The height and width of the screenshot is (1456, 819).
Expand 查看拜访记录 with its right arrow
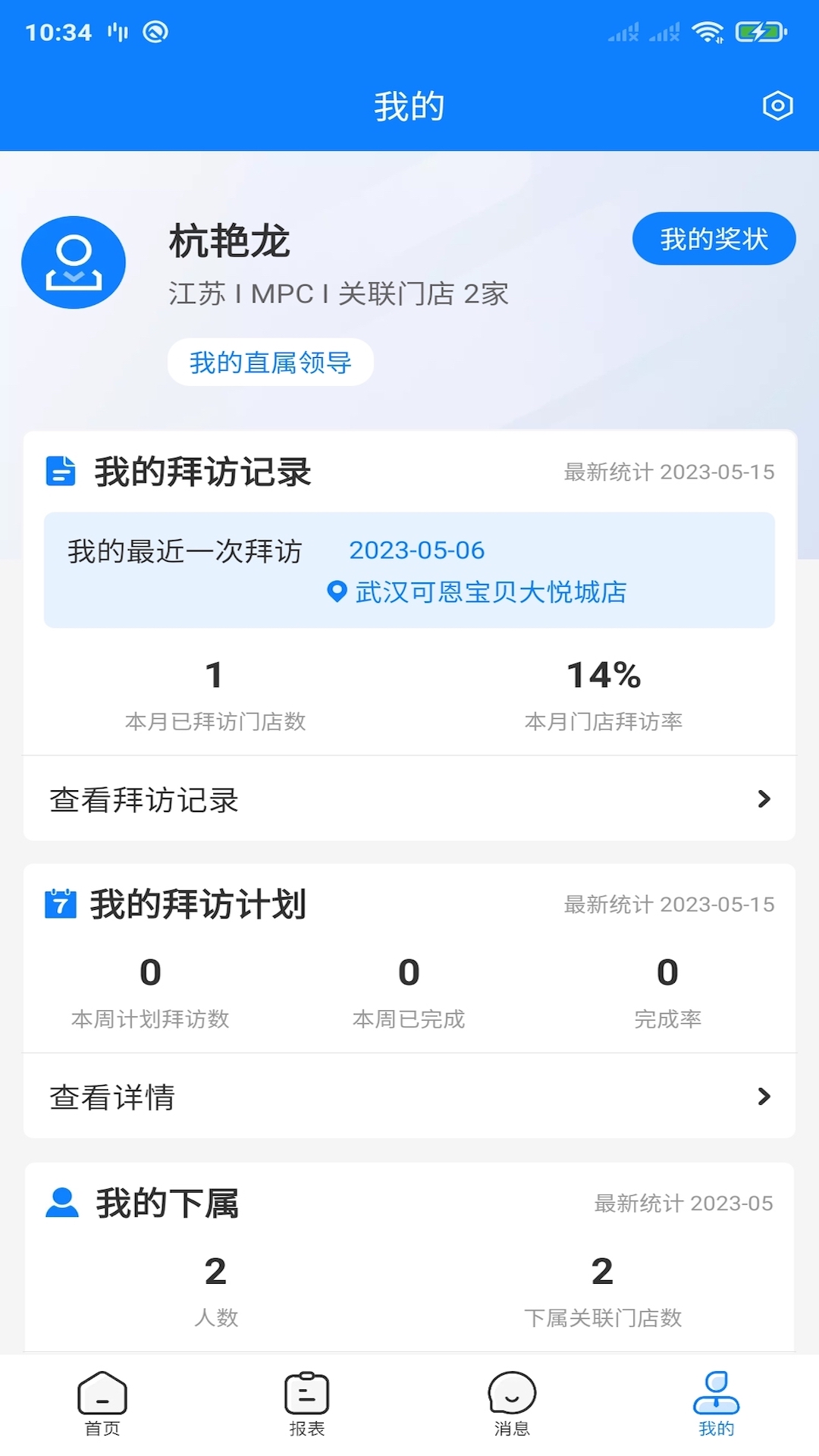click(x=762, y=799)
